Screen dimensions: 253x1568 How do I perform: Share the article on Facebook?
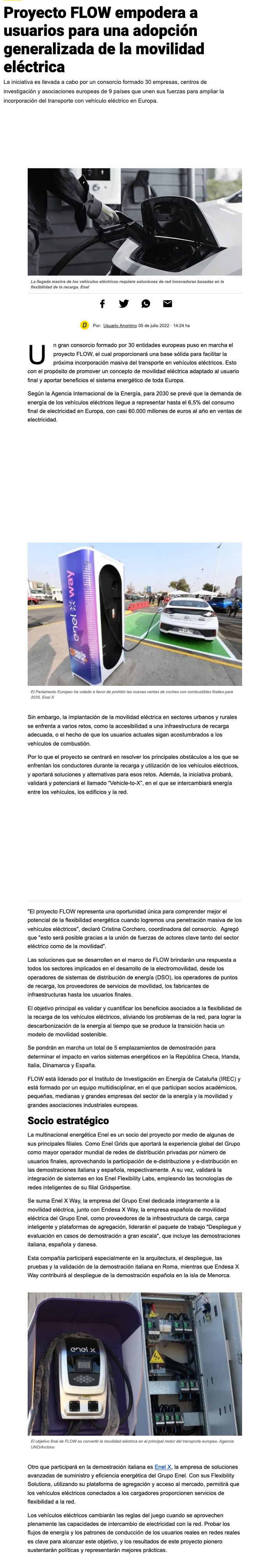(102, 304)
